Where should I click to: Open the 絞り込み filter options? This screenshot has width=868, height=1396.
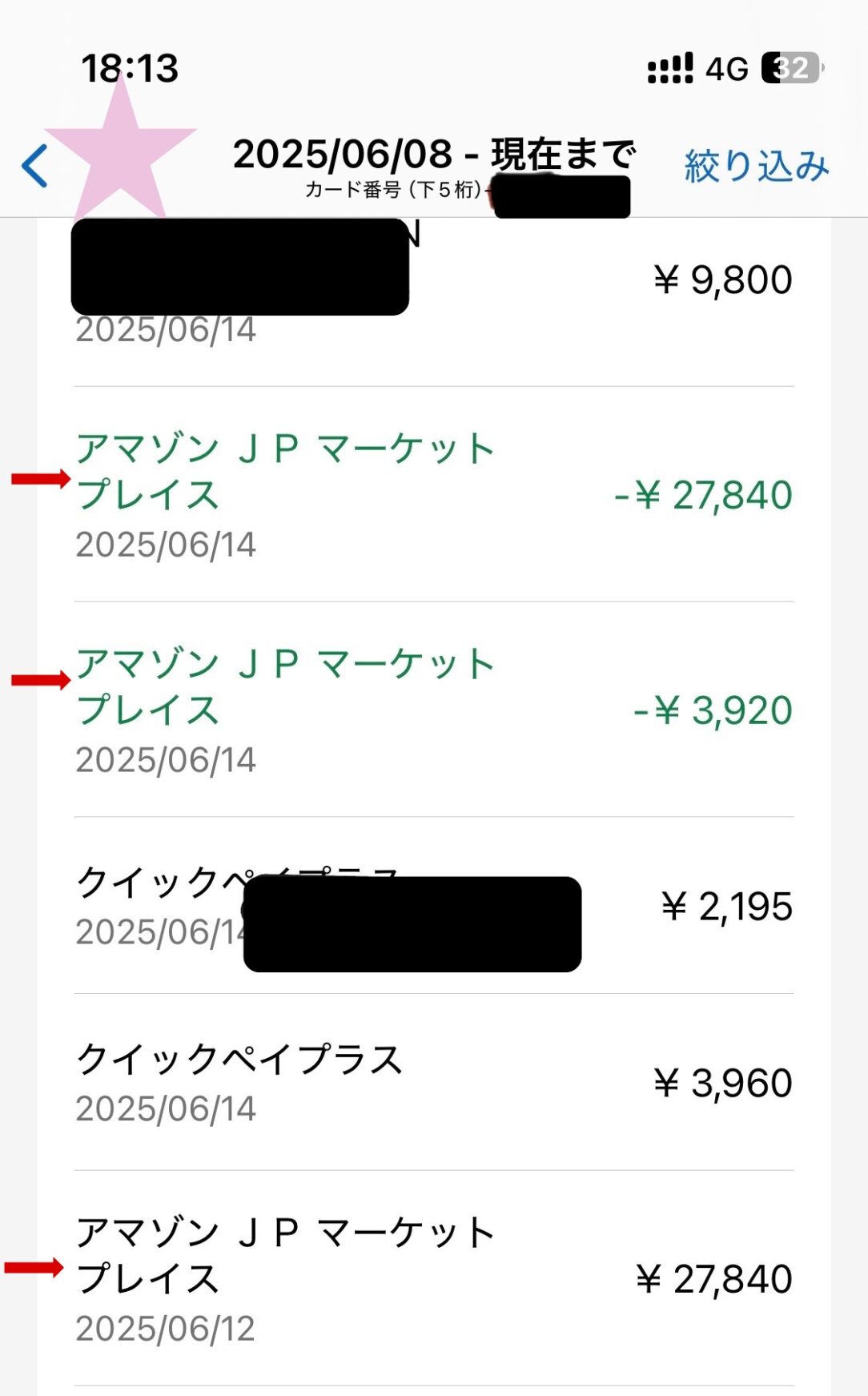point(756,166)
